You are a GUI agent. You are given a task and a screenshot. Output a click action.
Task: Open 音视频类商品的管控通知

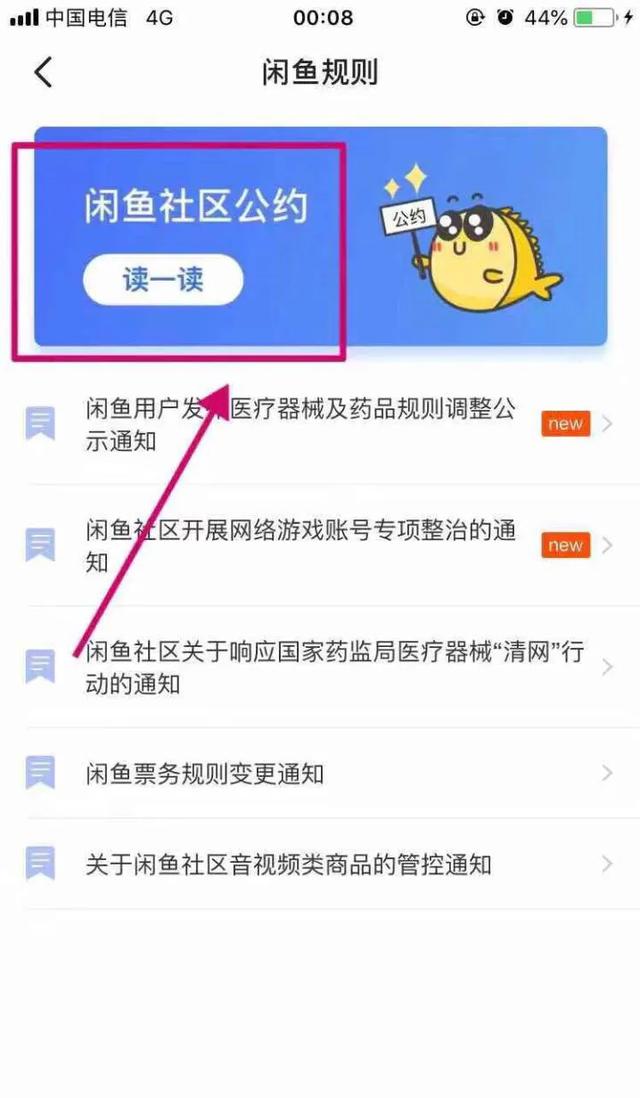pos(320,864)
